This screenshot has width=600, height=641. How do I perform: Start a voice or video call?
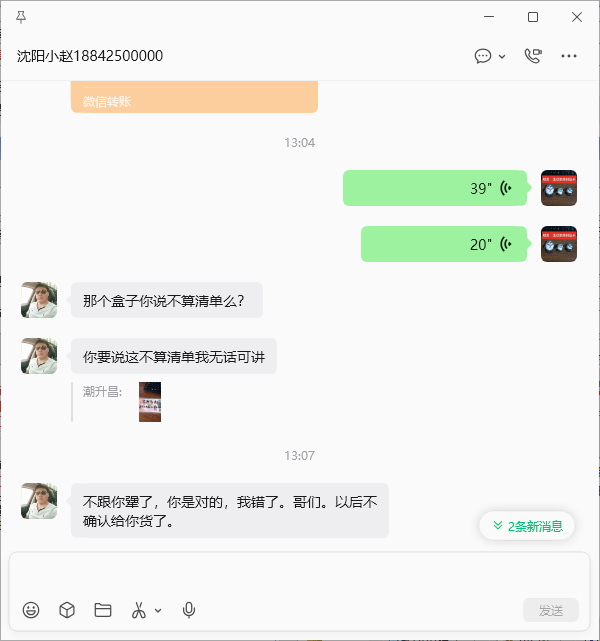point(533,56)
